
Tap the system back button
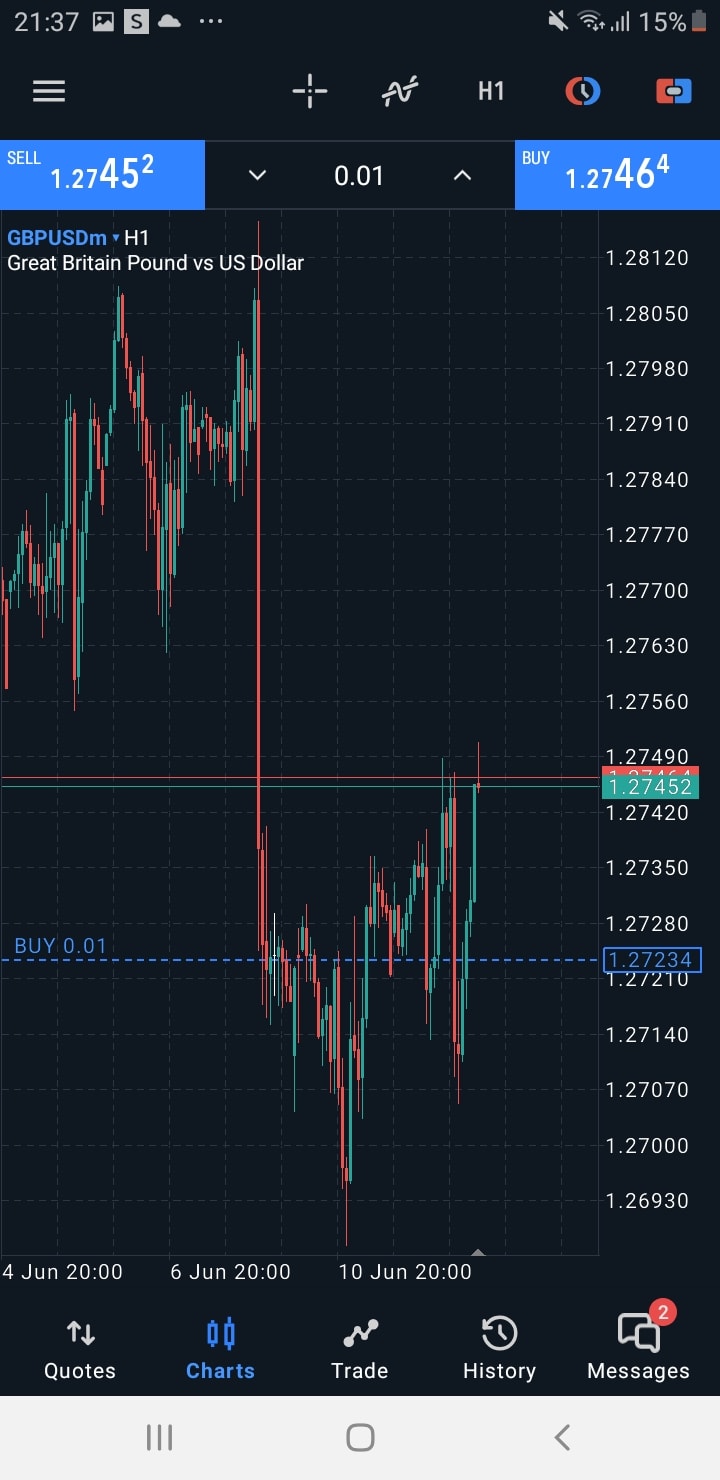[x=562, y=1438]
